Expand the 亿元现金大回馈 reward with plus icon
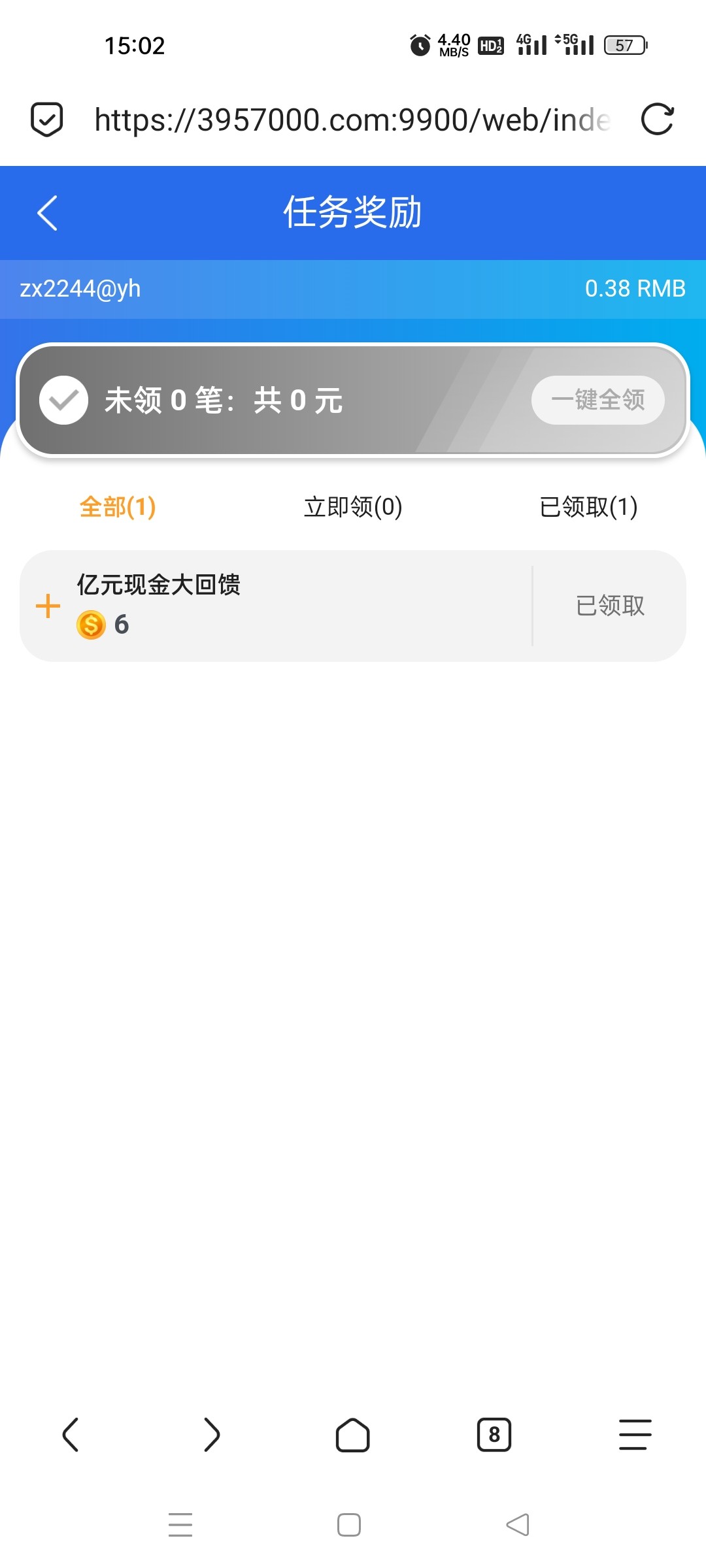Viewport: 706px width, 1568px height. (48, 606)
